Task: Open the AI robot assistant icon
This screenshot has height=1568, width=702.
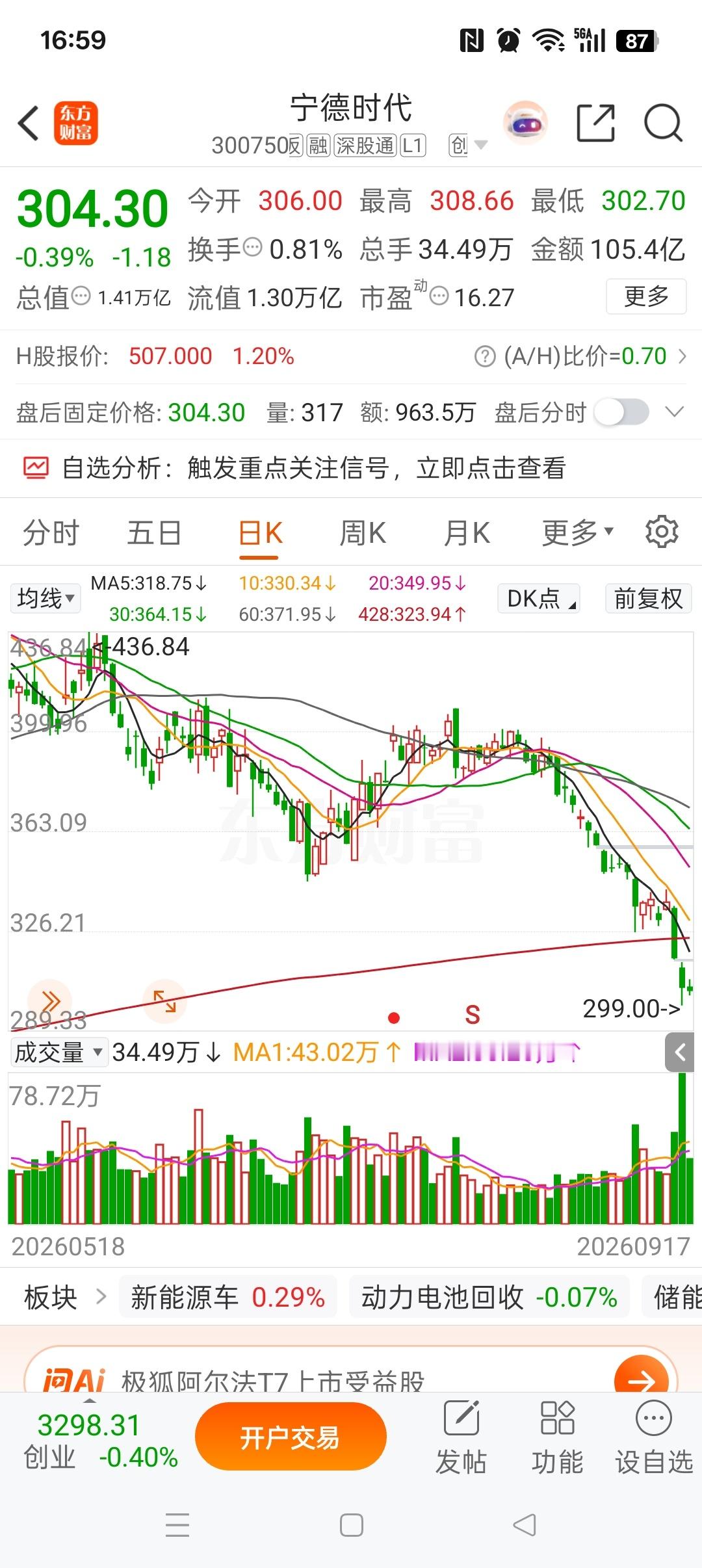Action: tap(525, 123)
